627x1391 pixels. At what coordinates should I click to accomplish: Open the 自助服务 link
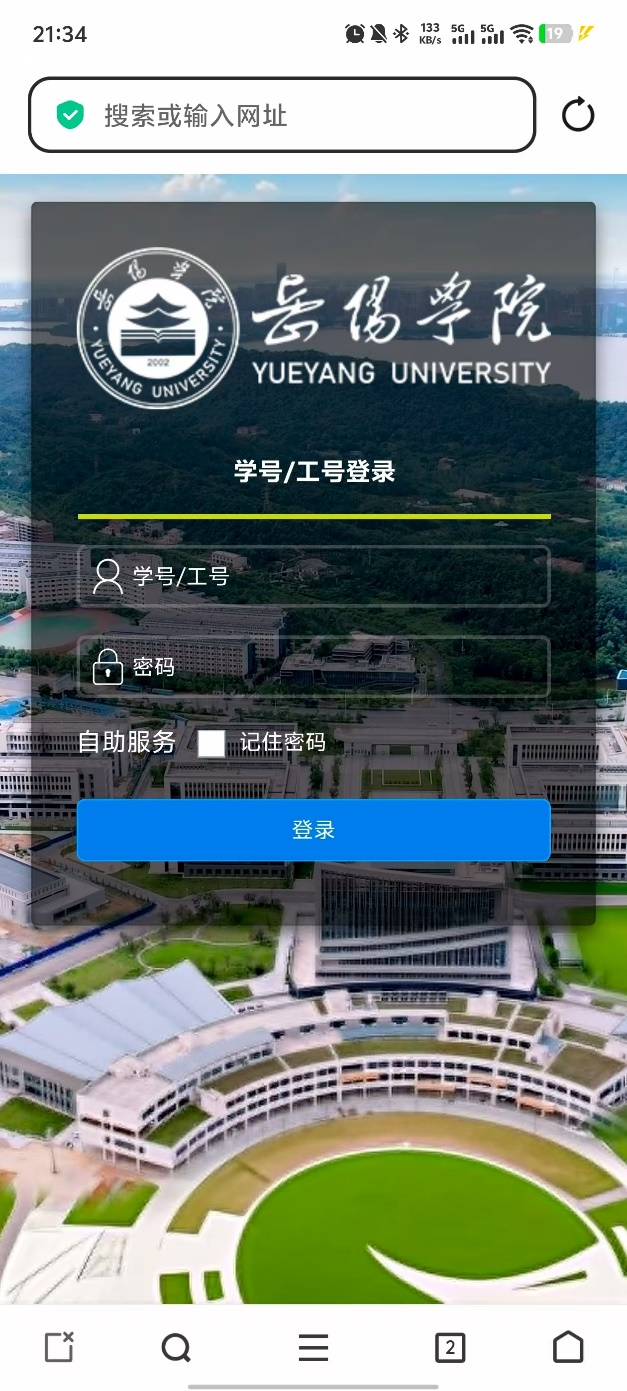[x=127, y=742]
